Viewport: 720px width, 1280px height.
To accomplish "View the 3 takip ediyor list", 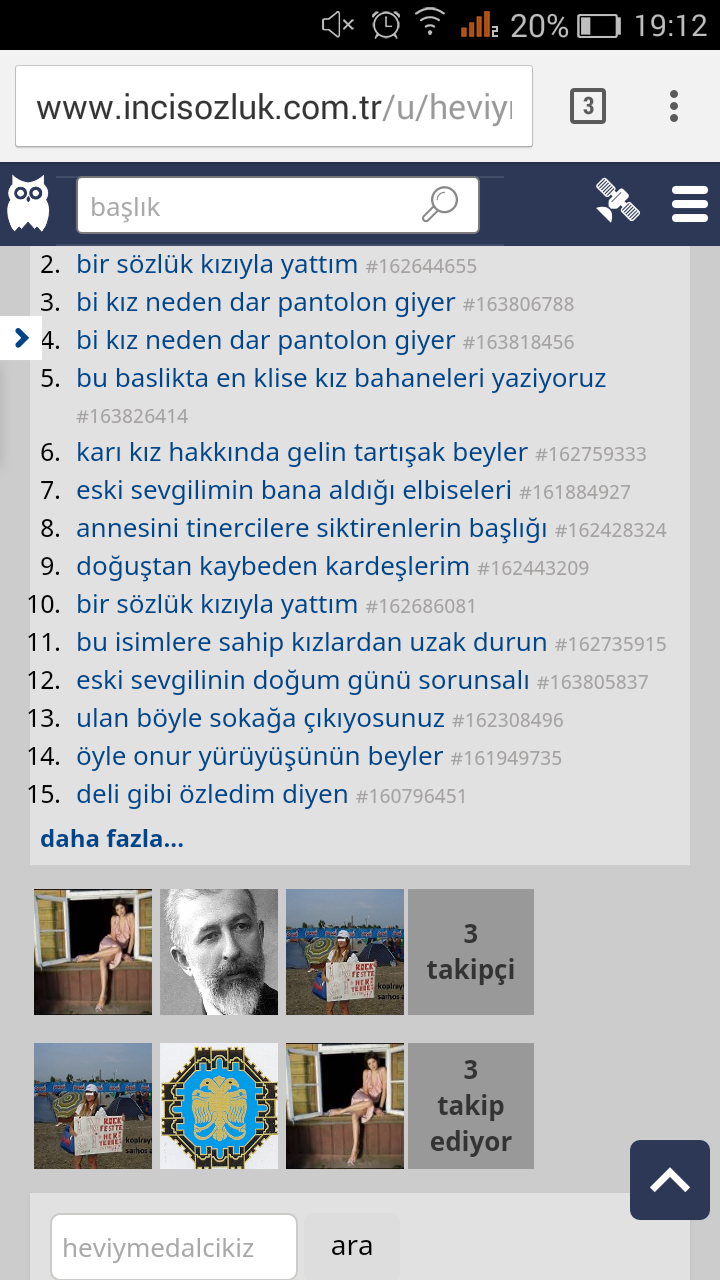I will tap(471, 1106).
